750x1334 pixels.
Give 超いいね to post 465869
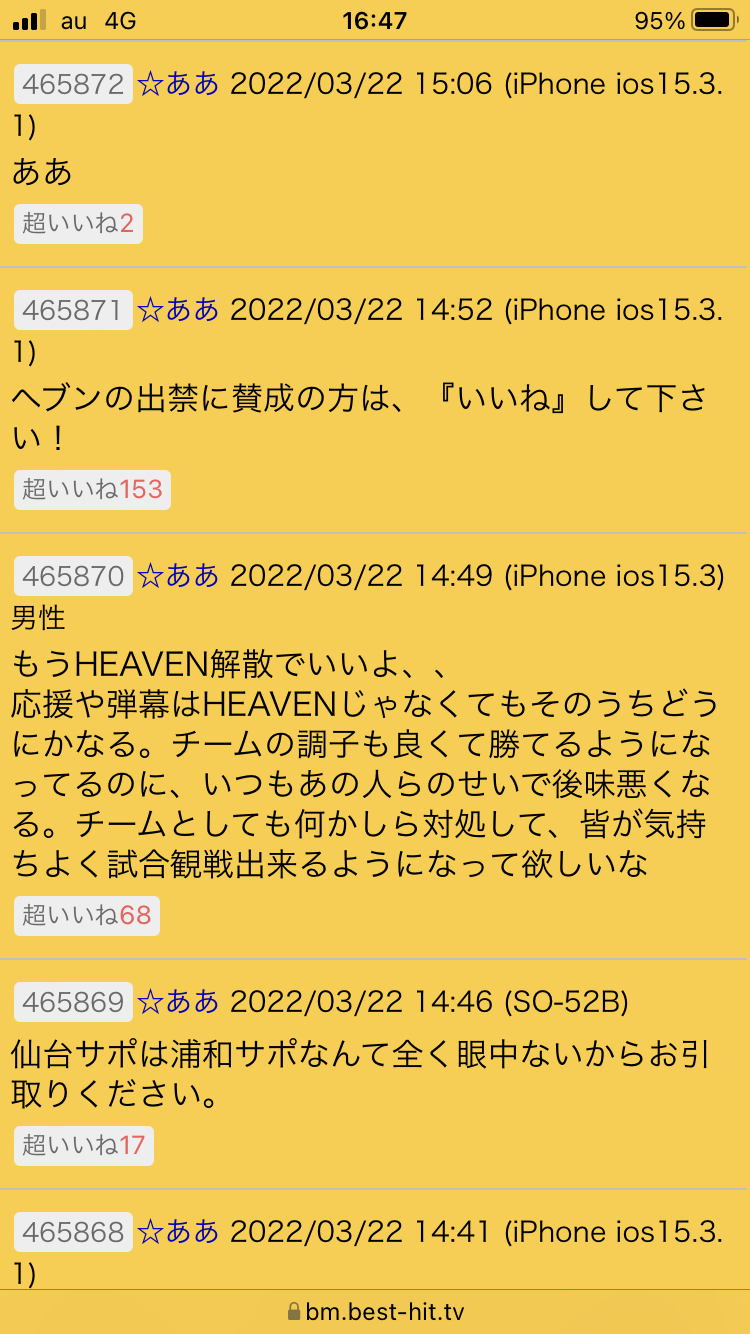click(x=84, y=1146)
